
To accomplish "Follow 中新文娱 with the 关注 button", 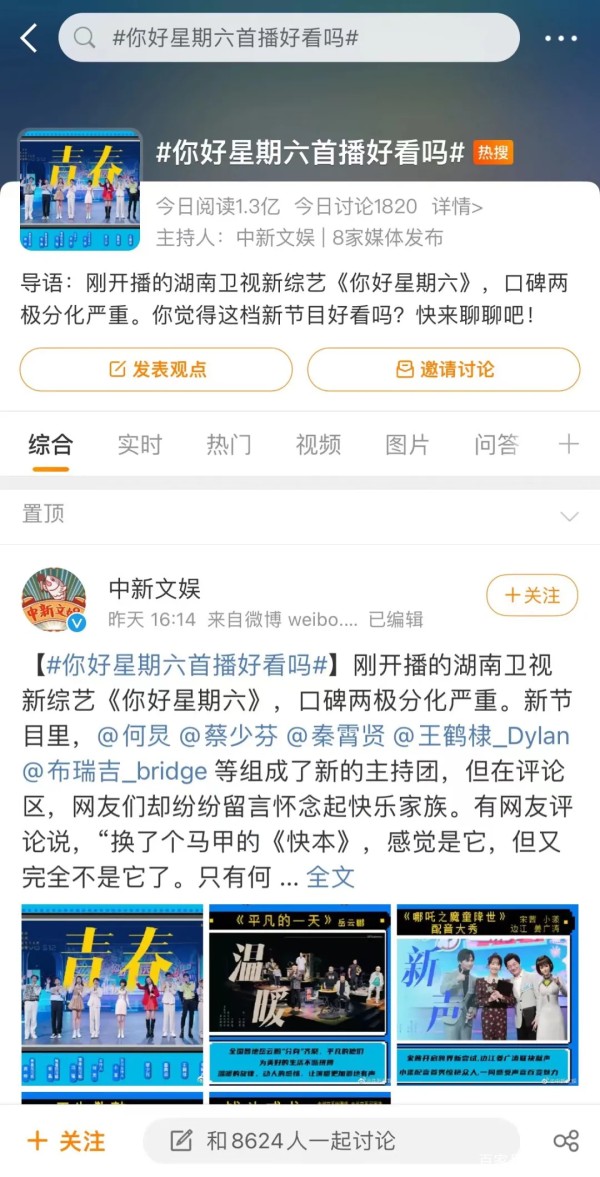I will [532, 595].
